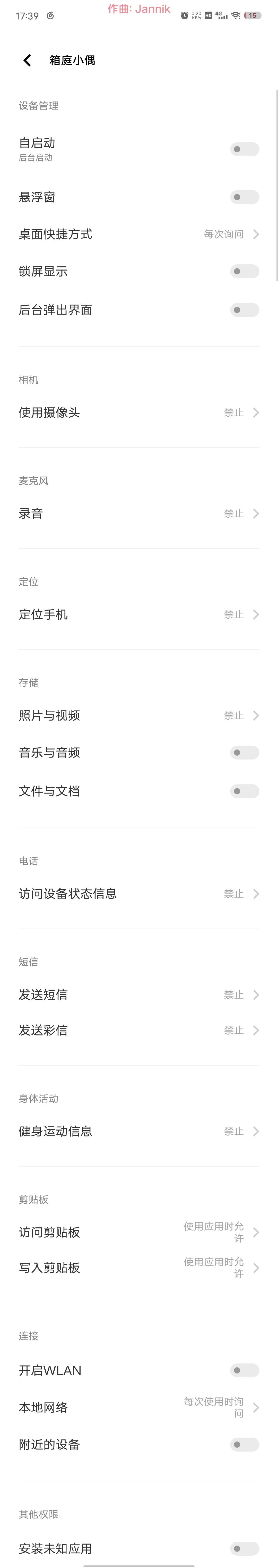
Task: Enable the 悬浮窗 floating window switch
Action: [x=244, y=197]
